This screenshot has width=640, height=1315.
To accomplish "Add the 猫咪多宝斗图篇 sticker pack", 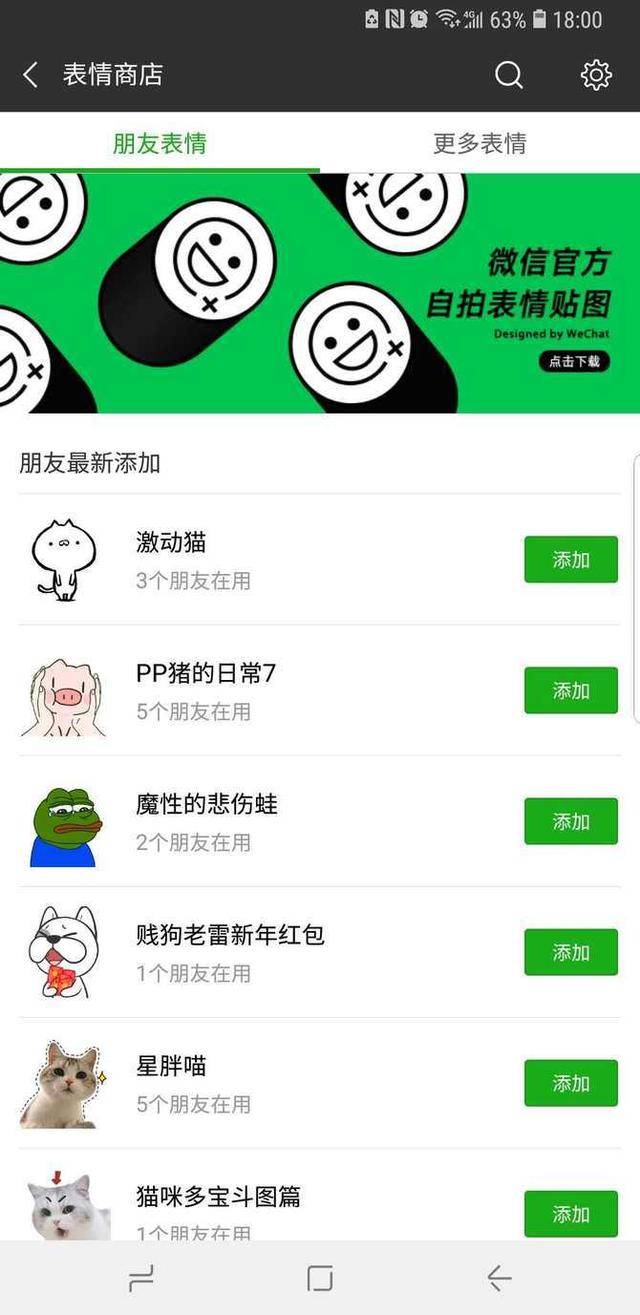I will coord(571,1213).
